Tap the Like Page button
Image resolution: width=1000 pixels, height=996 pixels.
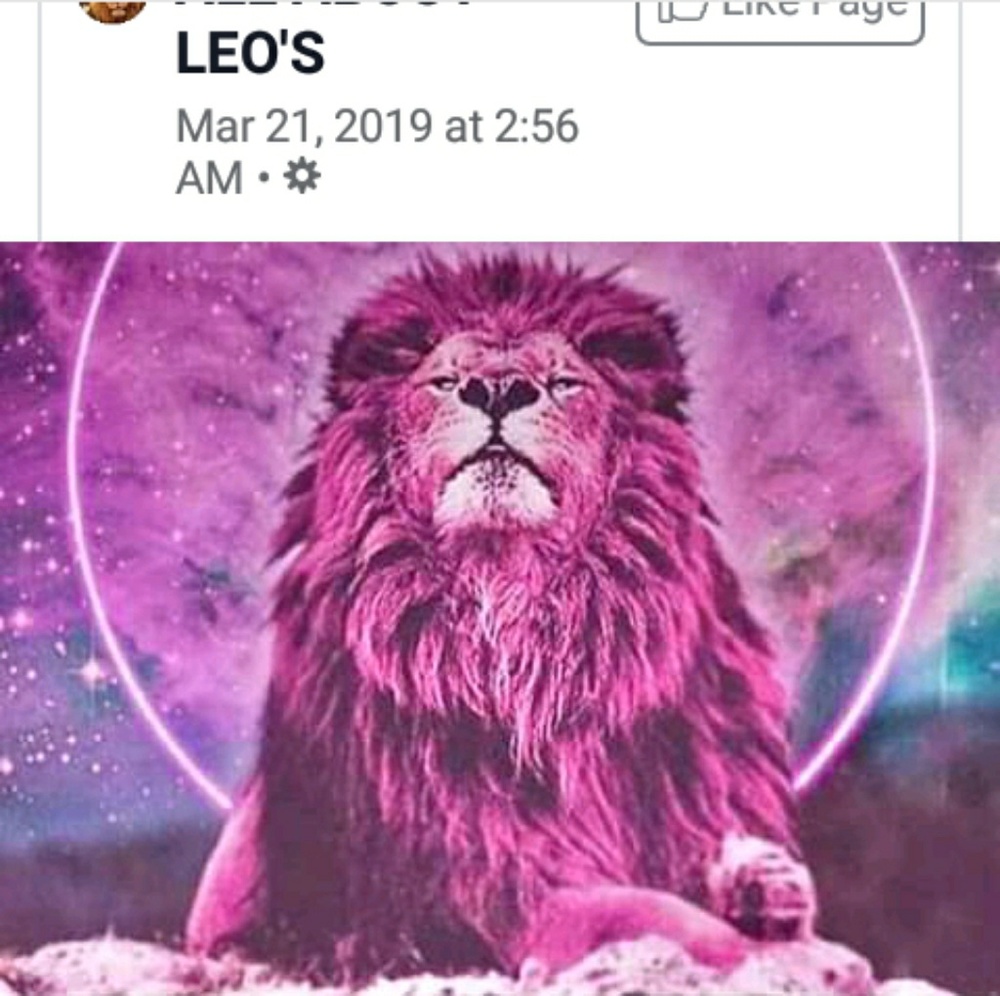(x=779, y=18)
